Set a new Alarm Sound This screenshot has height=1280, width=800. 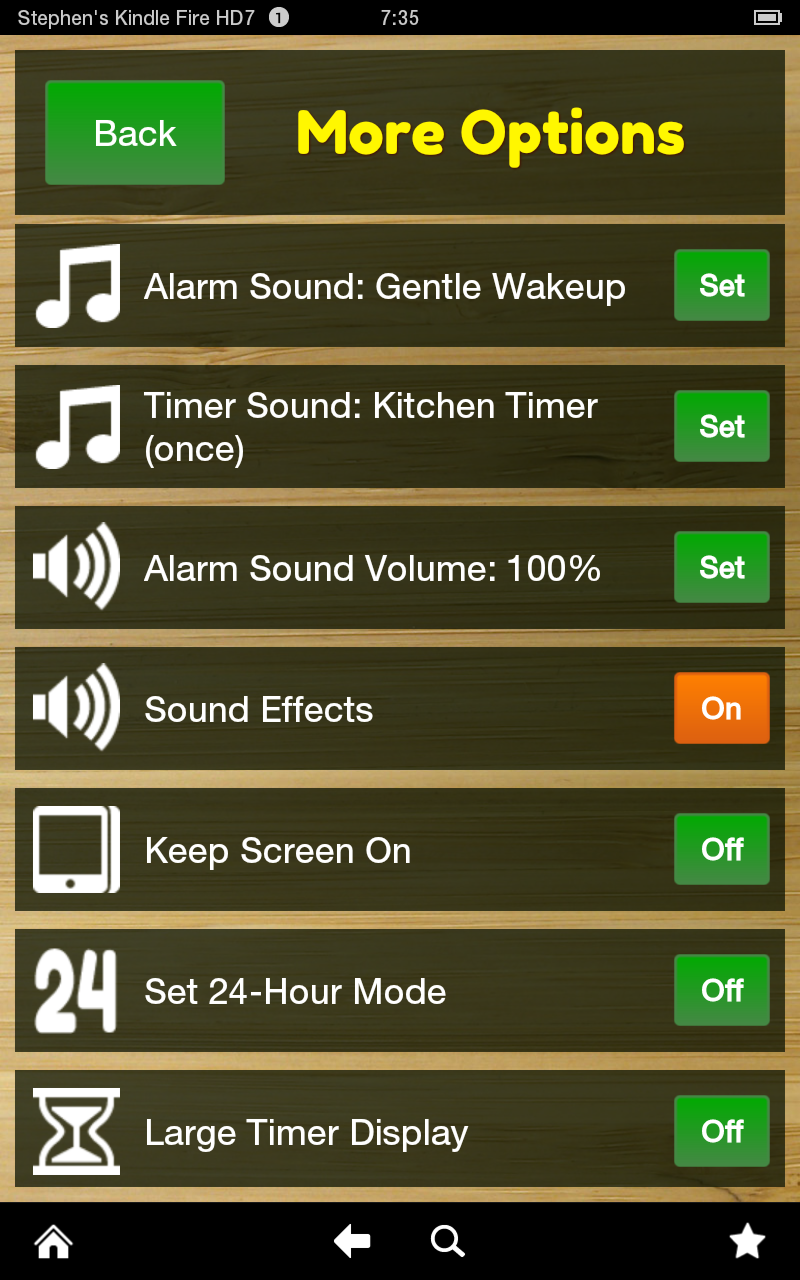(721, 286)
